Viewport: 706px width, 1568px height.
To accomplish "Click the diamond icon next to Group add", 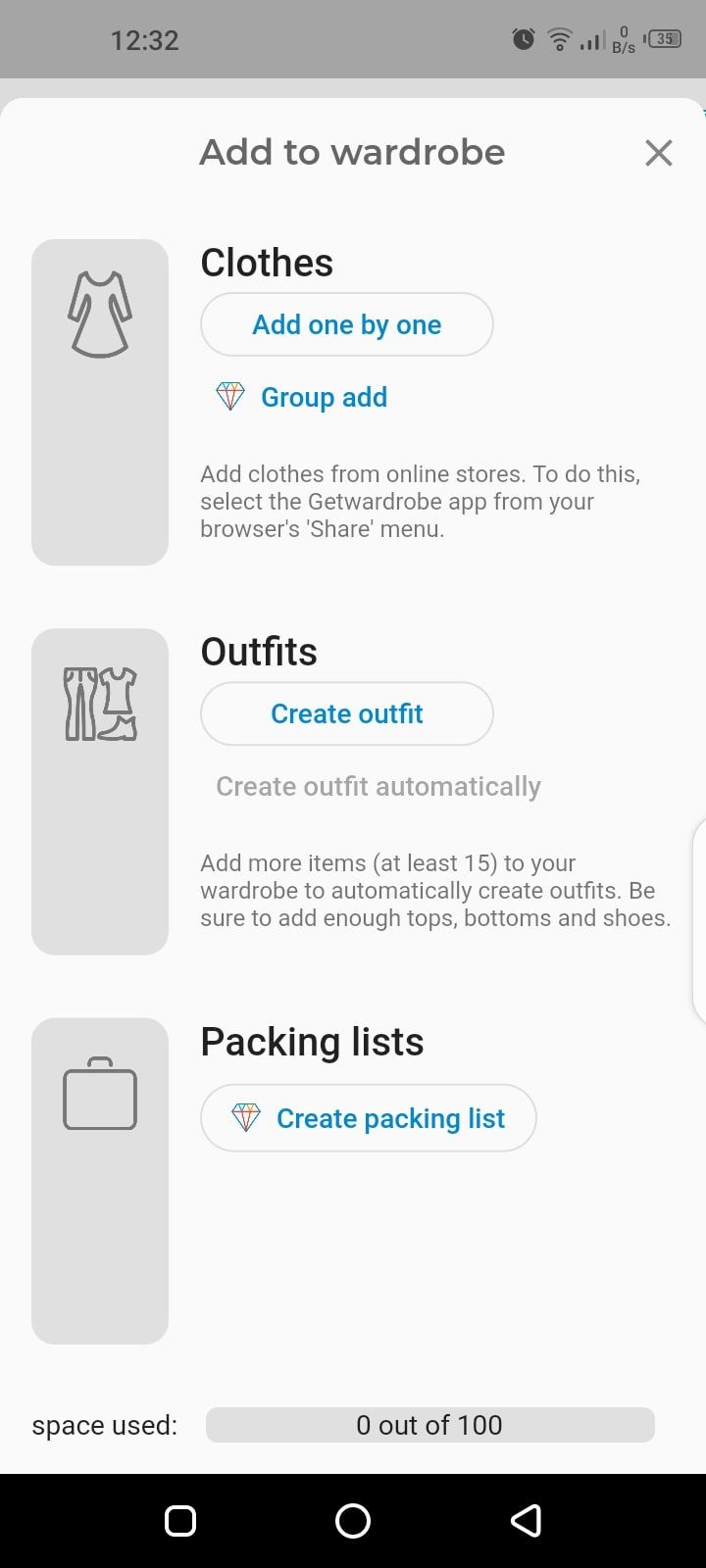I will pyautogui.click(x=229, y=396).
